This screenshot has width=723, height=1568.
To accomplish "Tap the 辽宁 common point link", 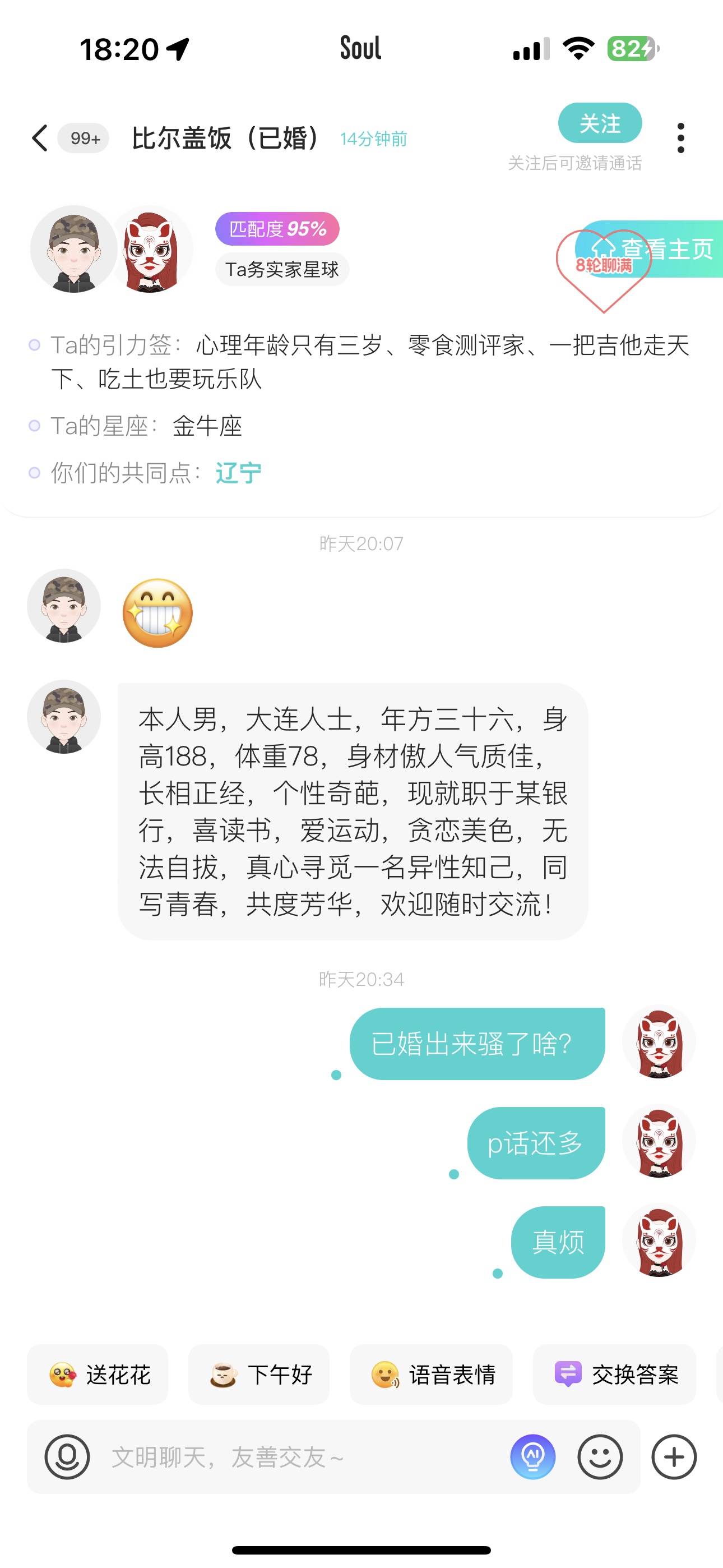I will (x=238, y=473).
